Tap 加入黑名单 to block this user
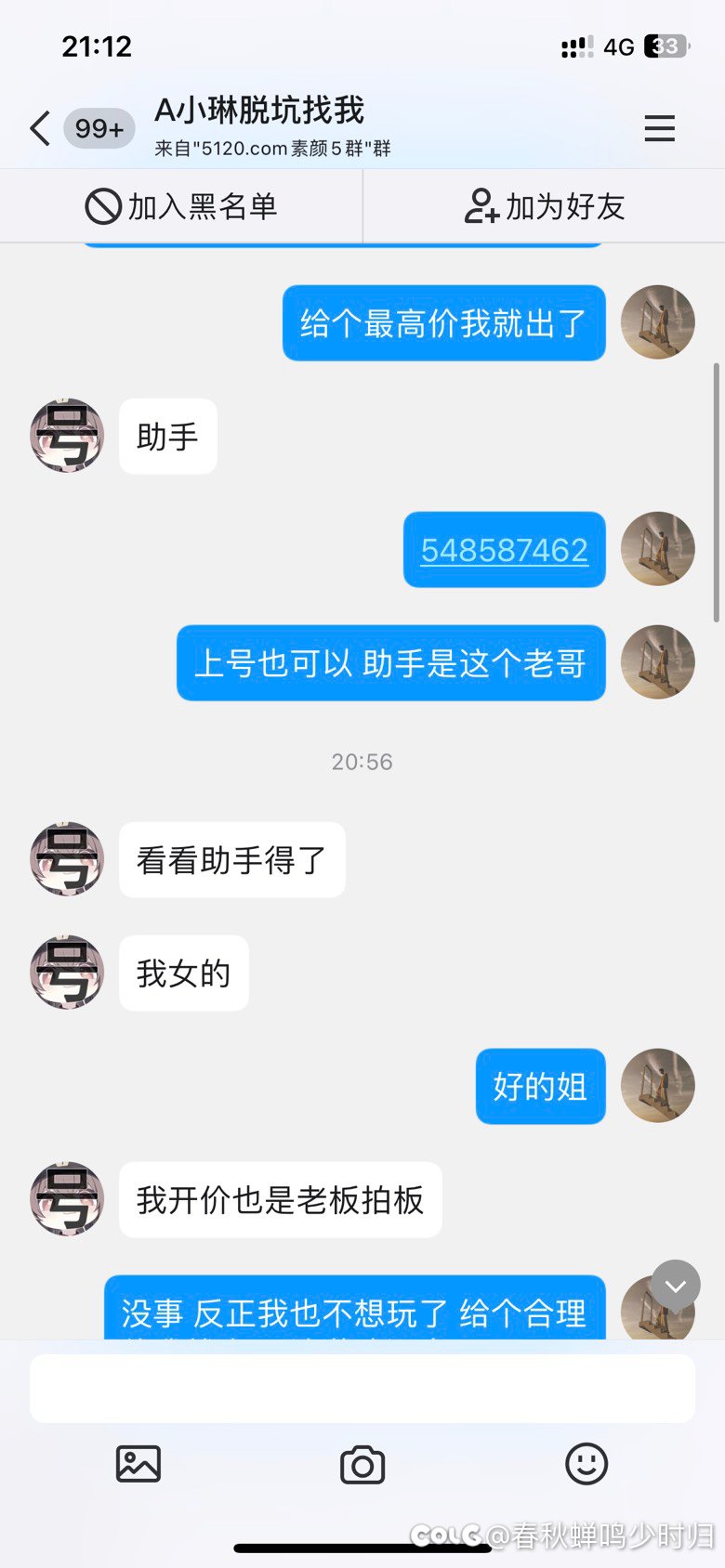 click(x=181, y=206)
